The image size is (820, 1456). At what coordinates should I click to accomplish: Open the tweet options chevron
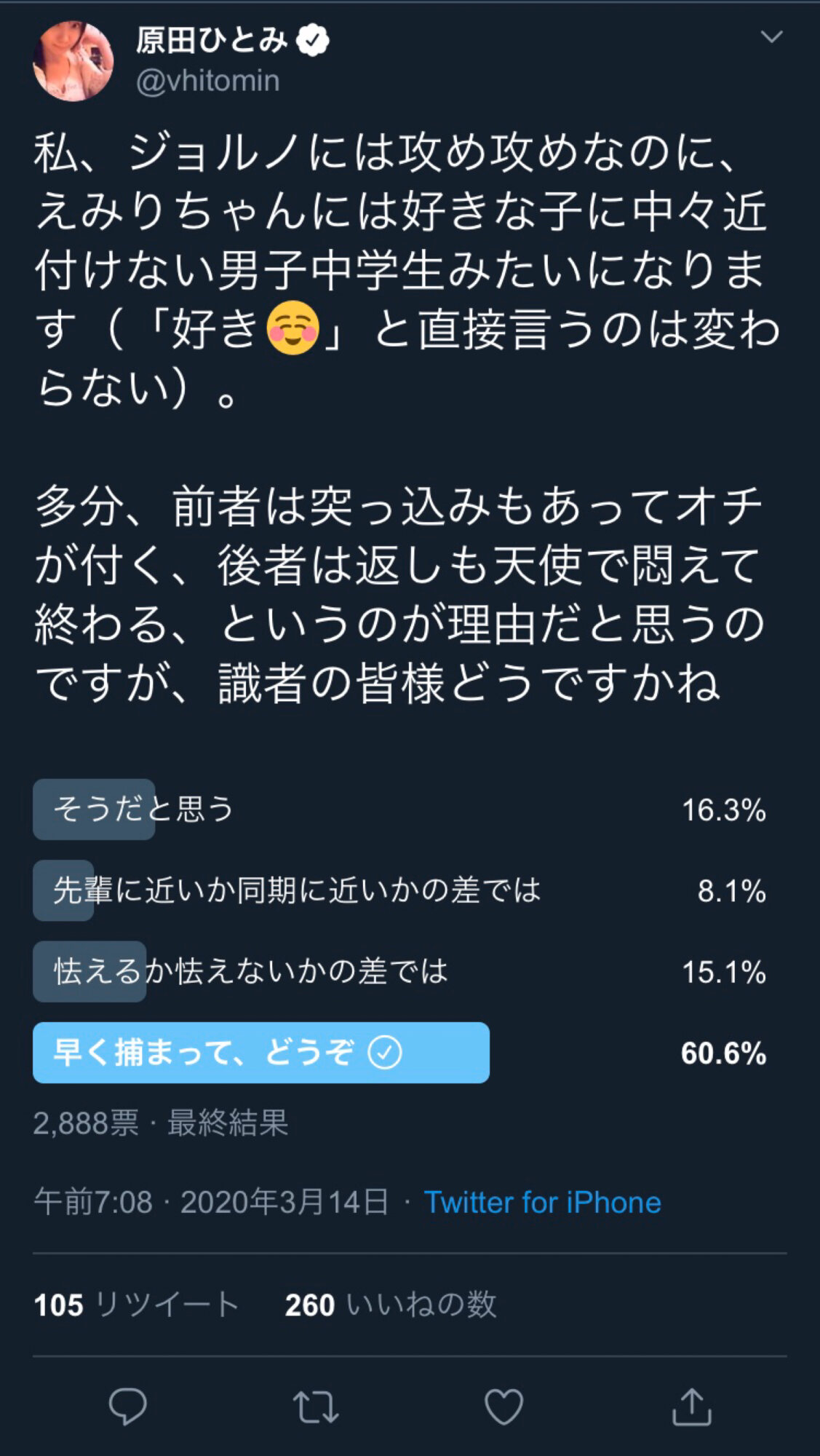tap(771, 36)
